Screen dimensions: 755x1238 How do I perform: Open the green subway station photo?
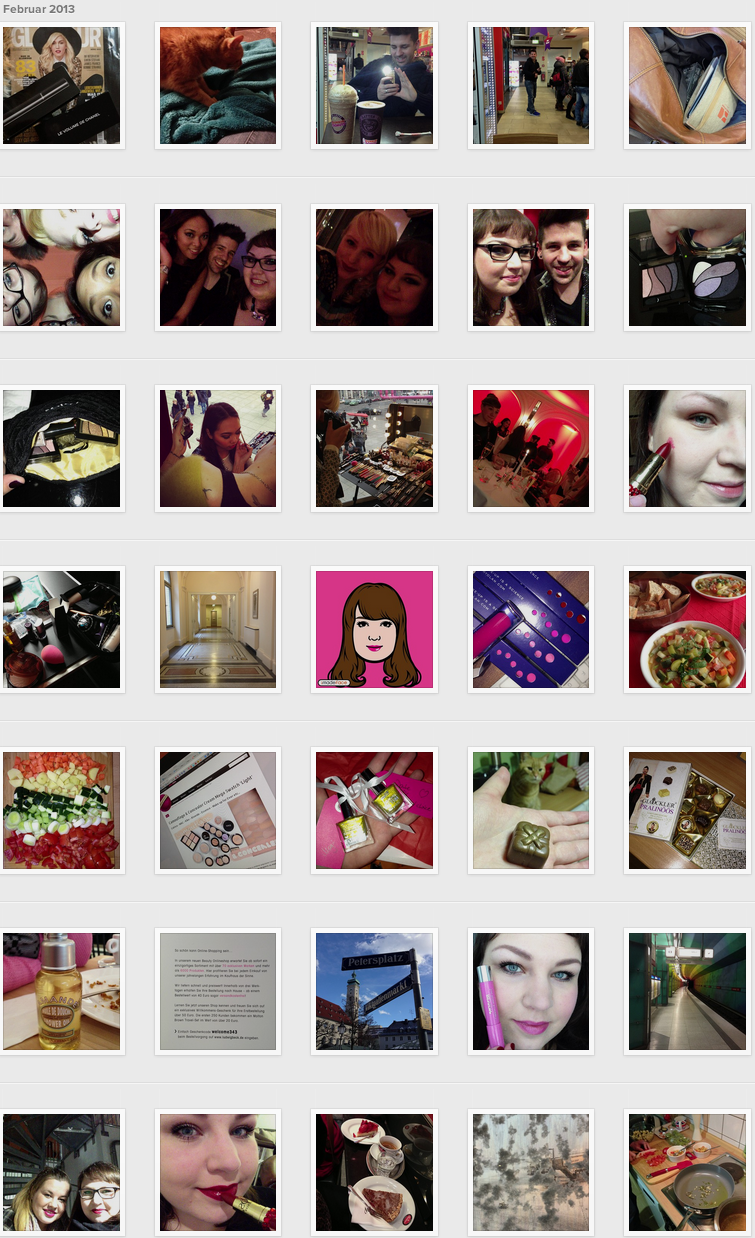[x=688, y=992]
